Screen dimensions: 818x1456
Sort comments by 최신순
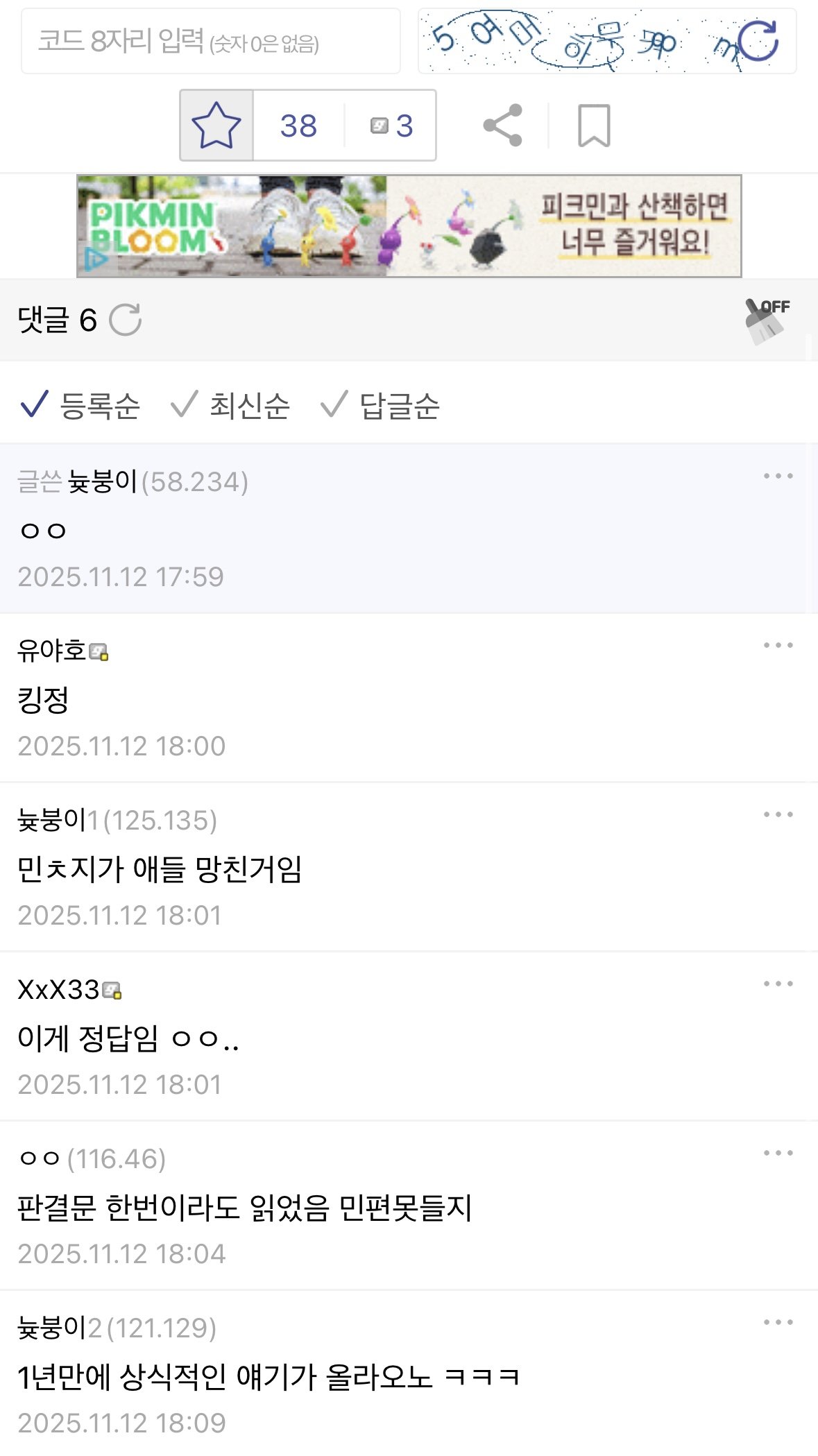click(x=231, y=406)
